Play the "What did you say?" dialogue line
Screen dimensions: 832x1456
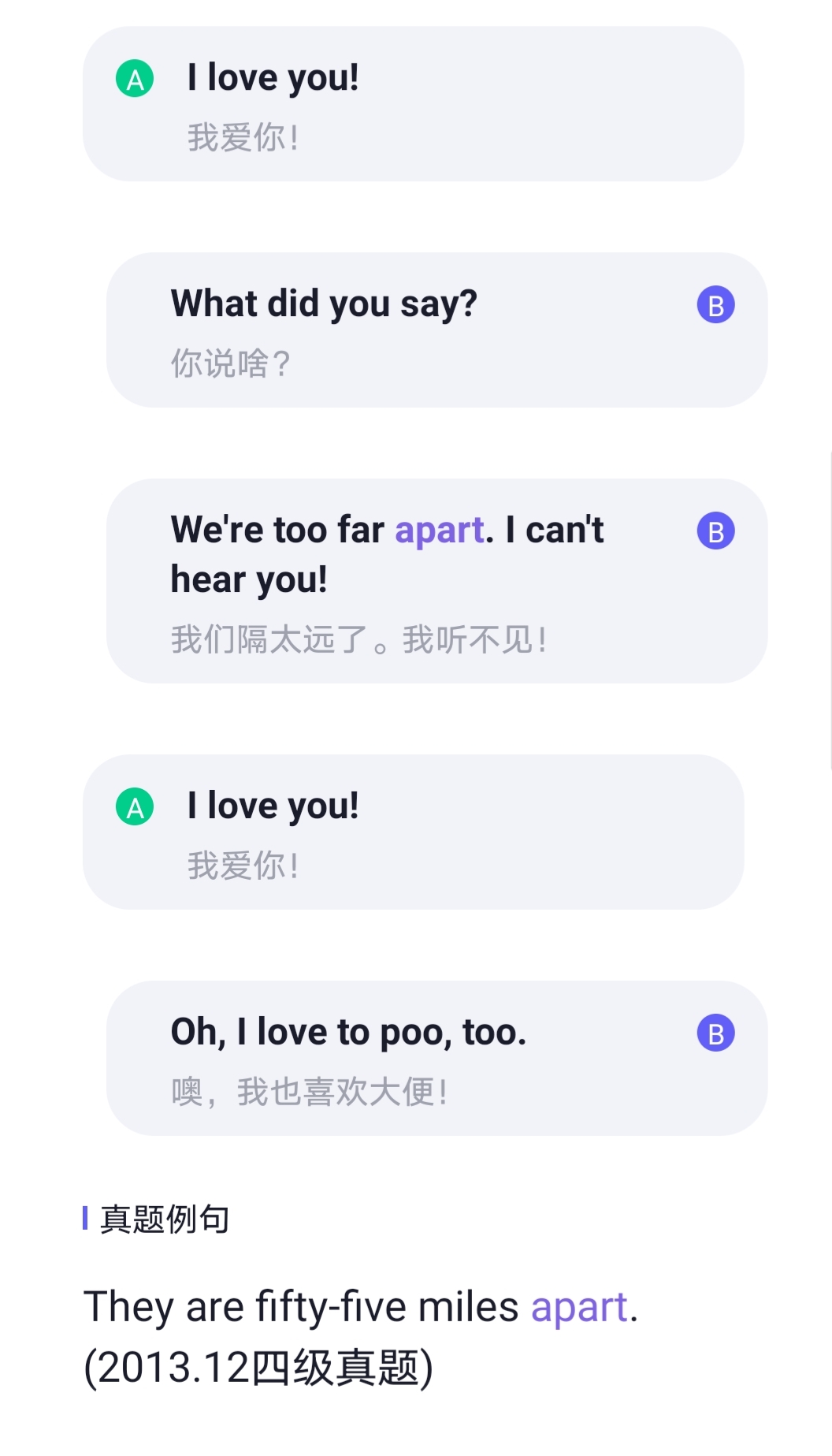coord(324,304)
